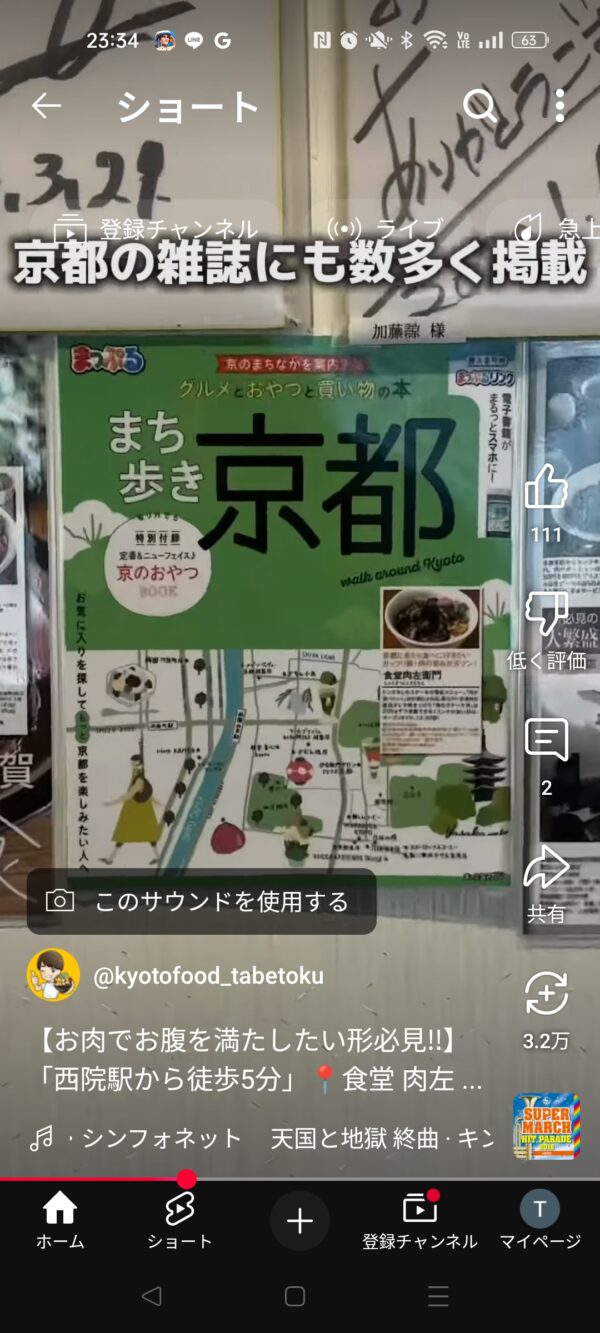The height and width of the screenshot is (1333, 600).
Task: Select the 登録チャンネル chip
Action: point(156,229)
